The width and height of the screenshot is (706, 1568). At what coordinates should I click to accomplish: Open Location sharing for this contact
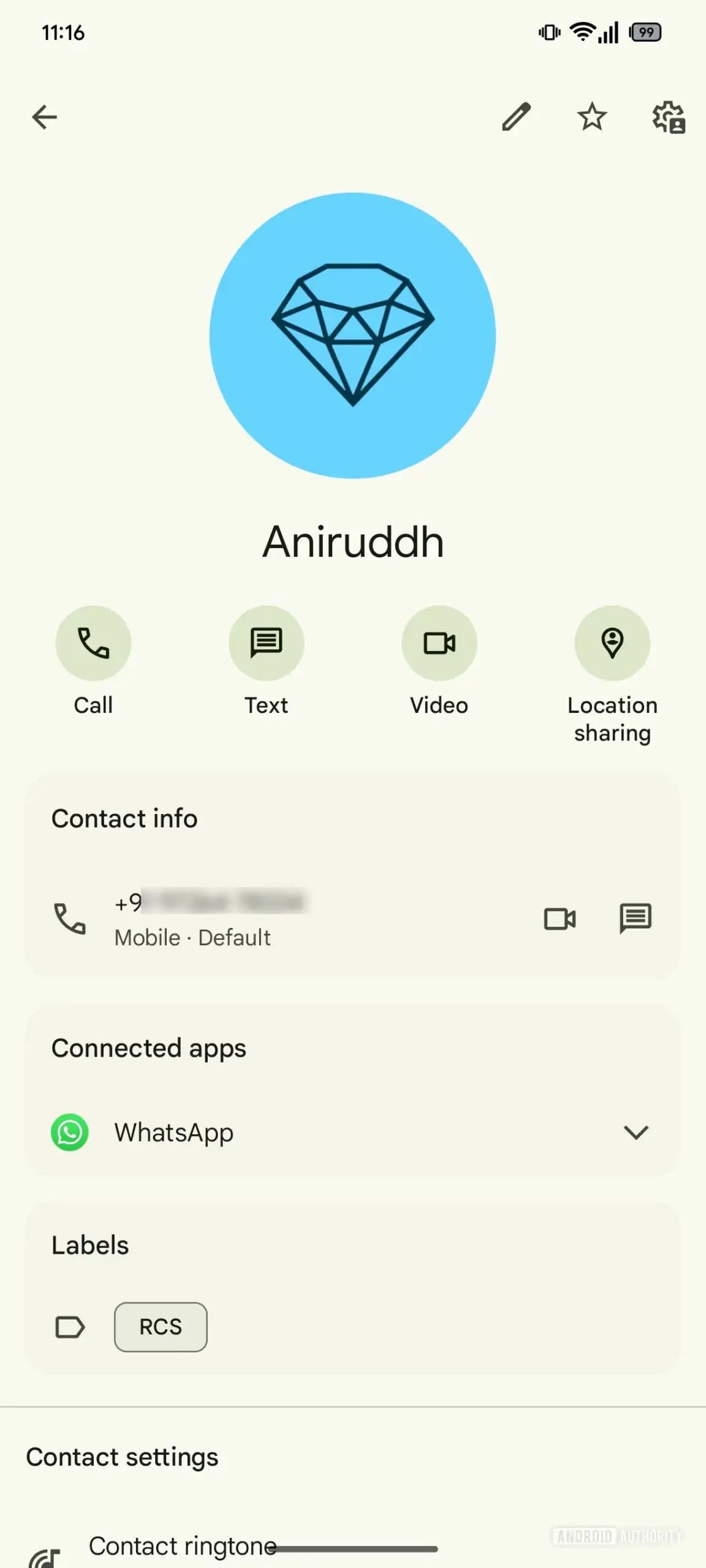[612, 643]
